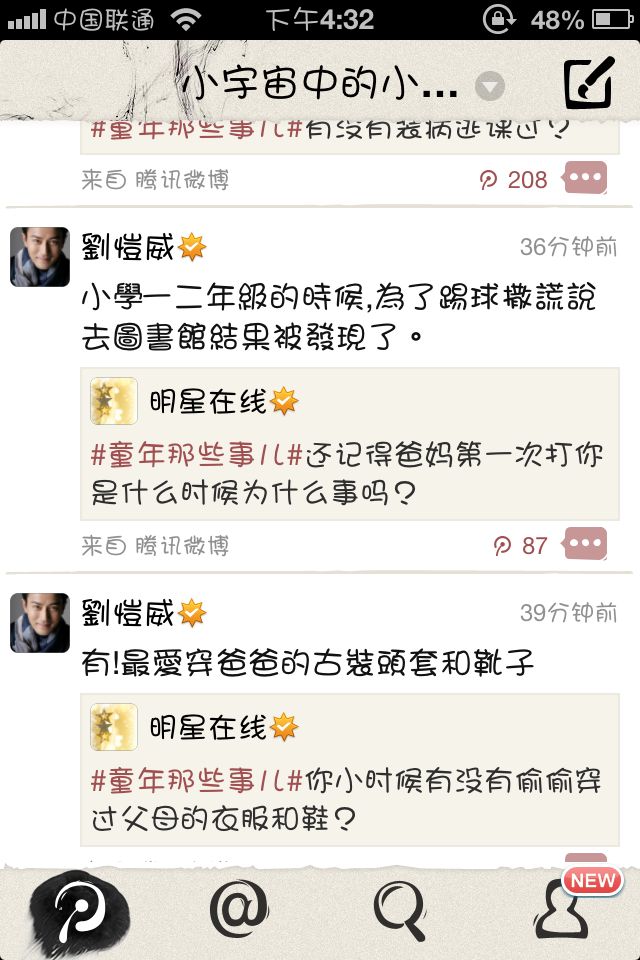This screenshot has width=640, height=960.
Task: Open quoted 明星在线 post about 爸妈第一次打你
Action: (x=350, y=444)
